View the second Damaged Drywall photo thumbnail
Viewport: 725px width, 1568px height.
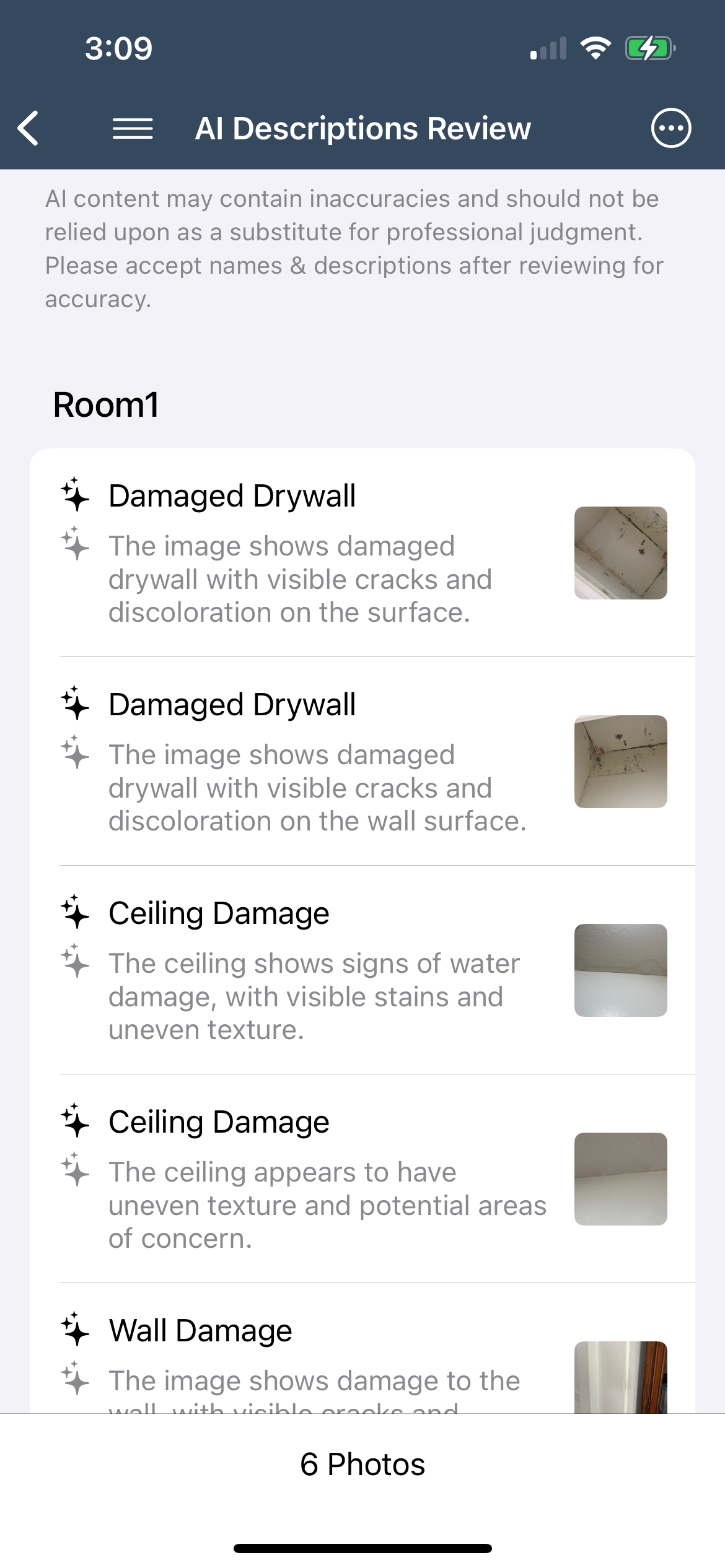[x=620, y=762]
